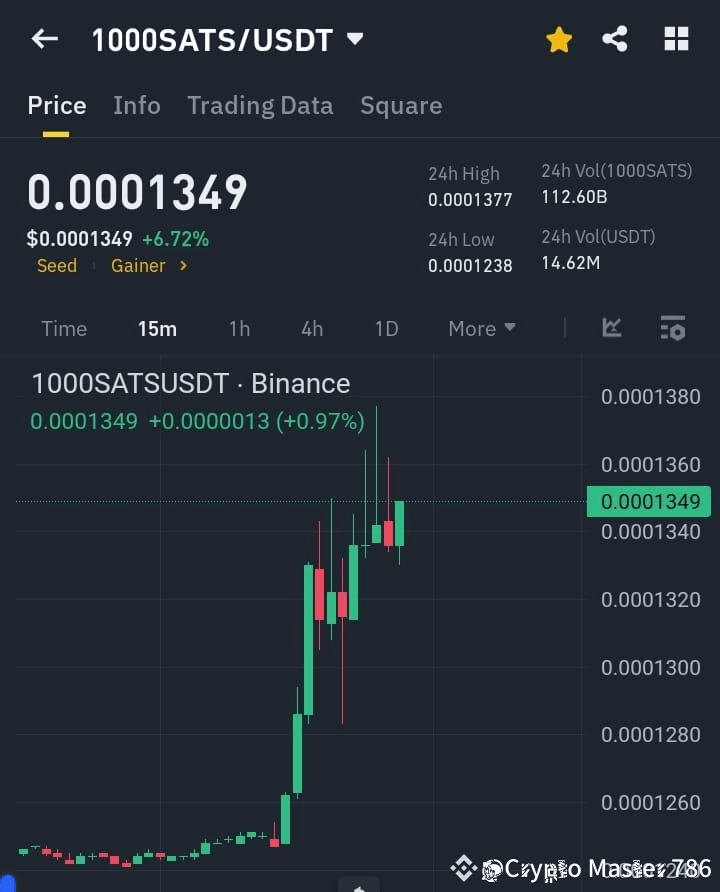This screenshot has height=892, width=720.
Task: Open the Square tab
Action: pyautogui.click(x=401, y=105)
